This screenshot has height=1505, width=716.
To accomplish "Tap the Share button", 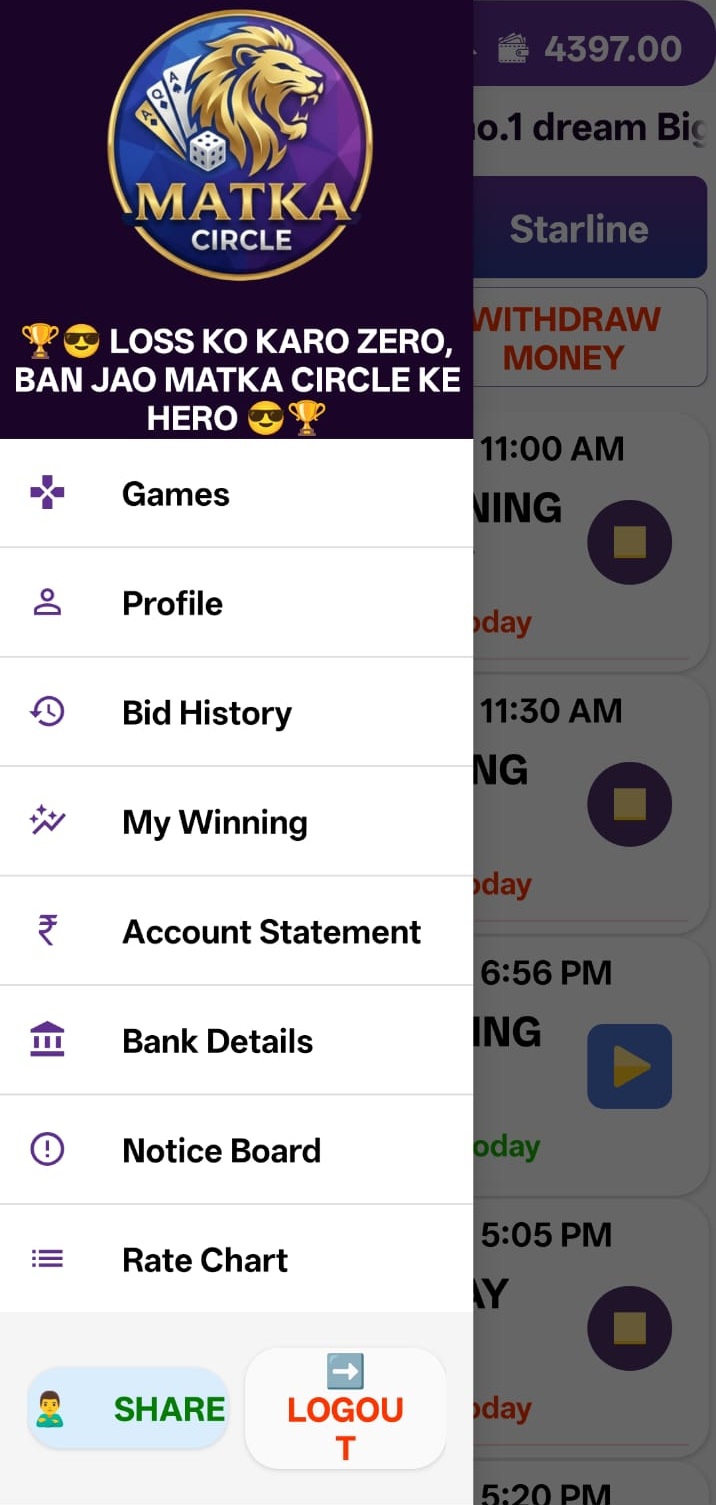I will point(129,1408).
